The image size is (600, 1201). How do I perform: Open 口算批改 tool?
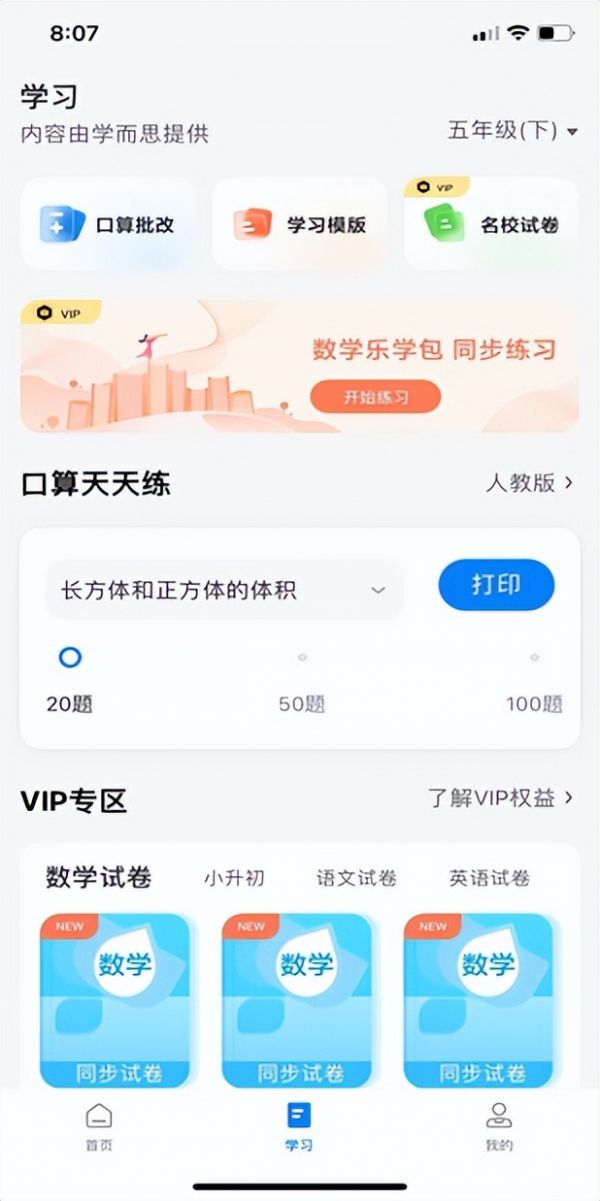tap(108, 225)
